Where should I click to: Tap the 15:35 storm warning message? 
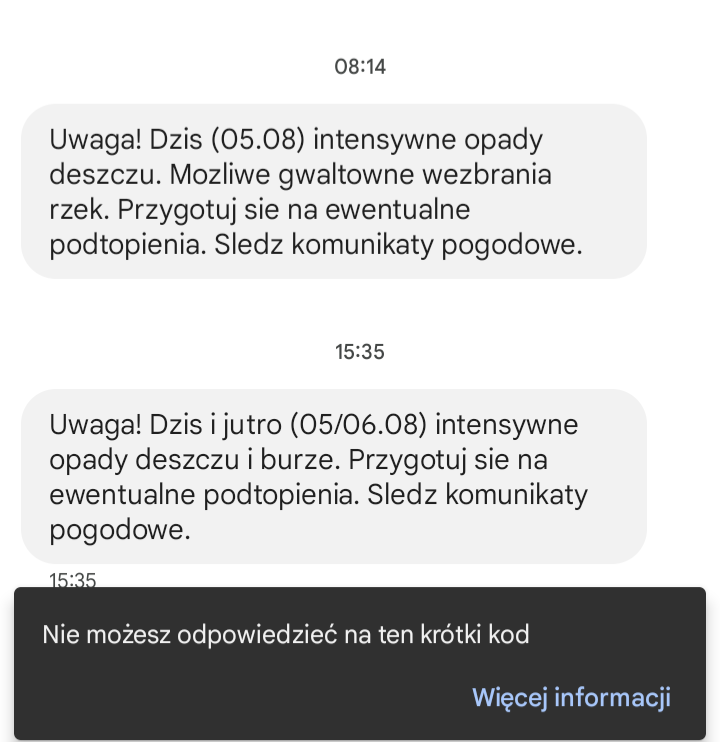333,477
